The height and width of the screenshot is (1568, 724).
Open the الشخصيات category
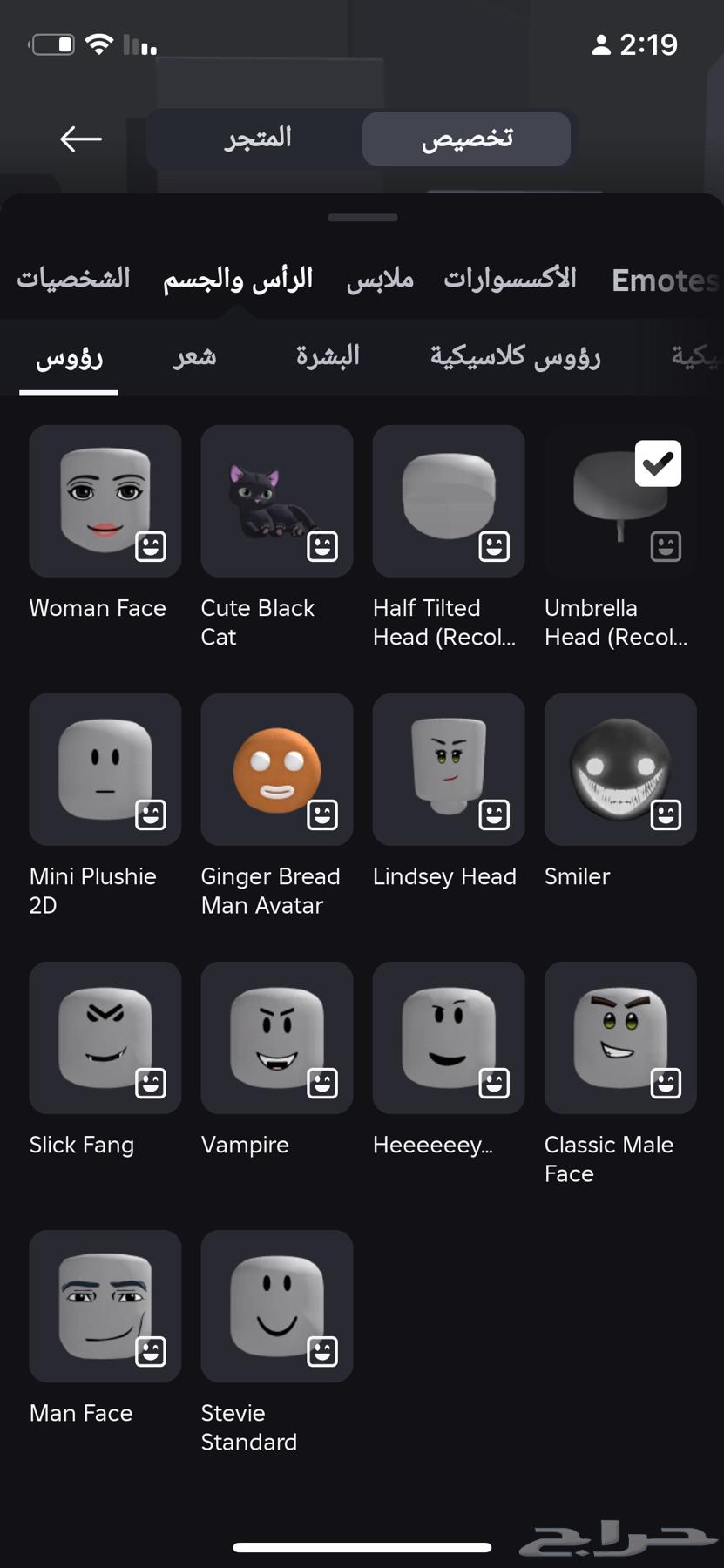pos(73,279)
